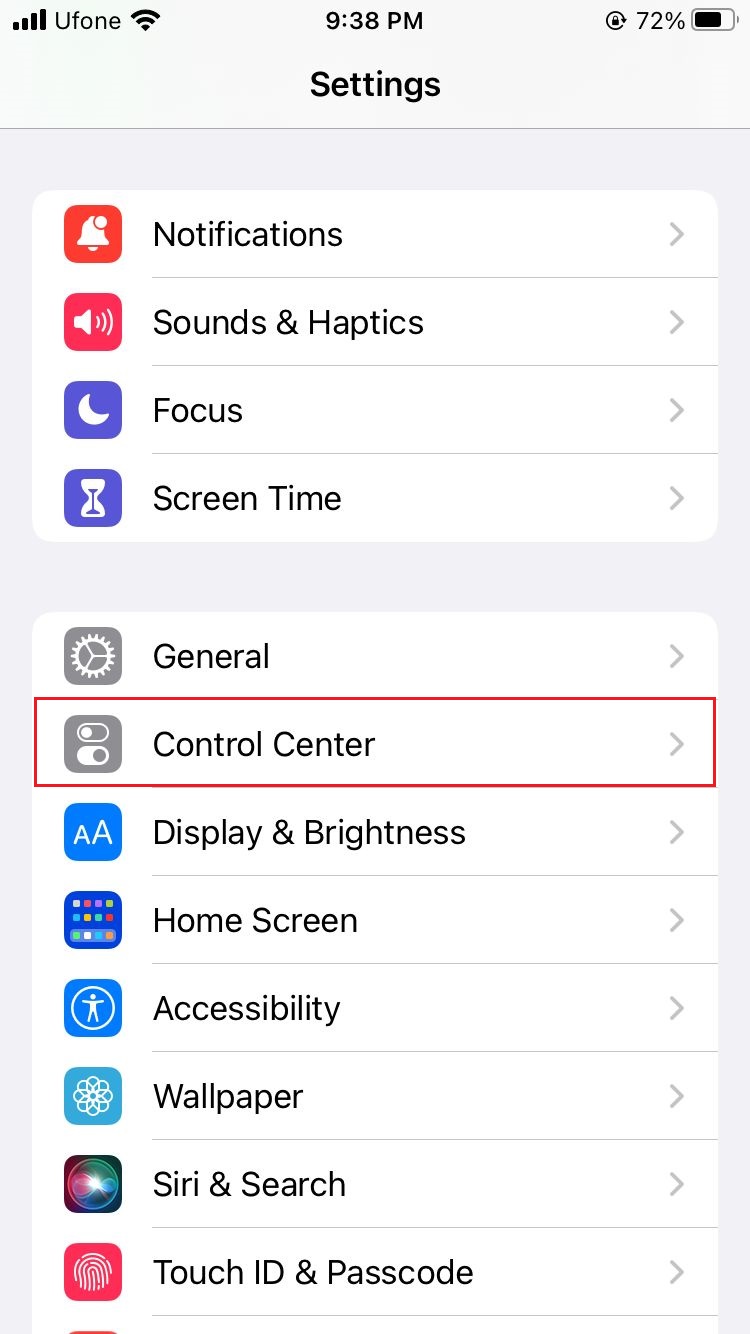
Task: Open the Wallpaper flower icon
Action: 92,1096
